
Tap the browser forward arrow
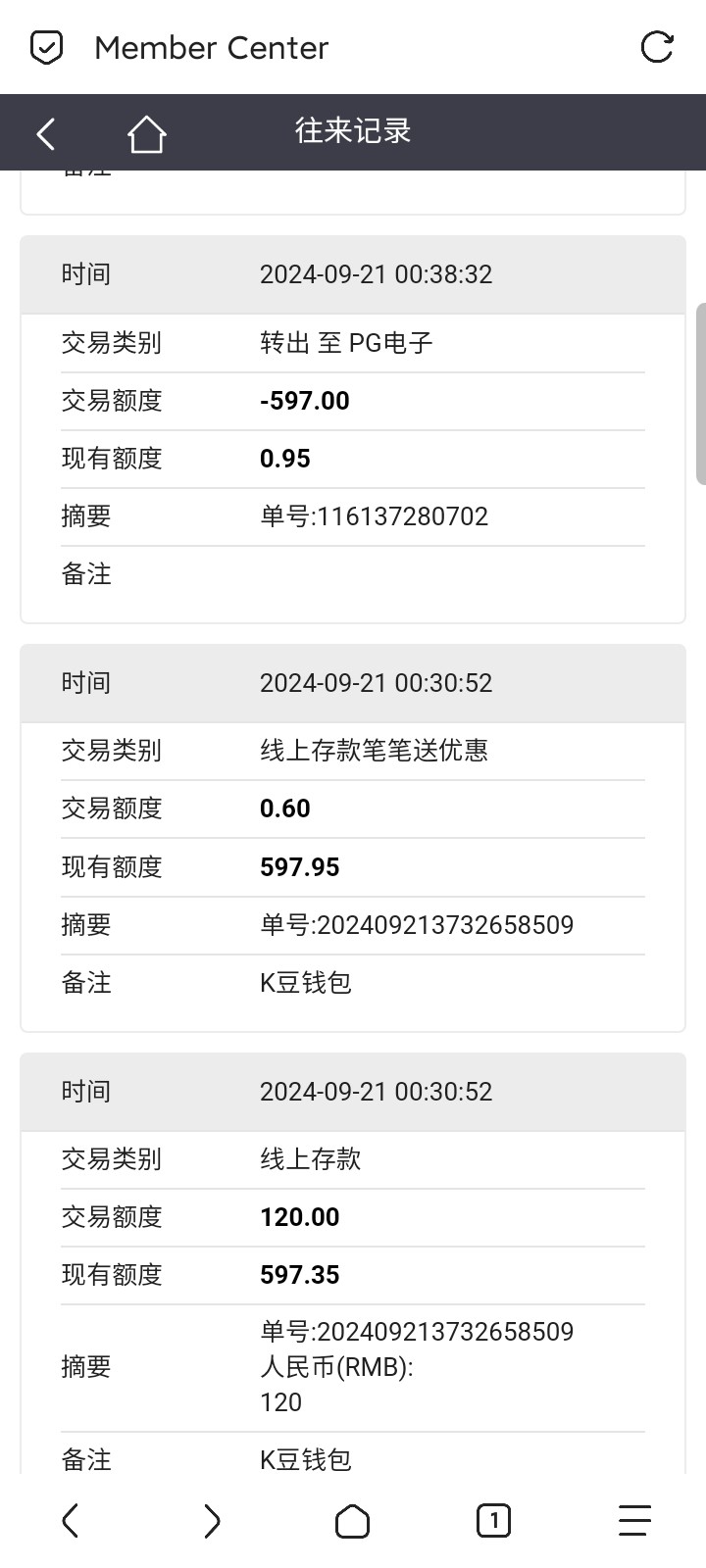212,1521
